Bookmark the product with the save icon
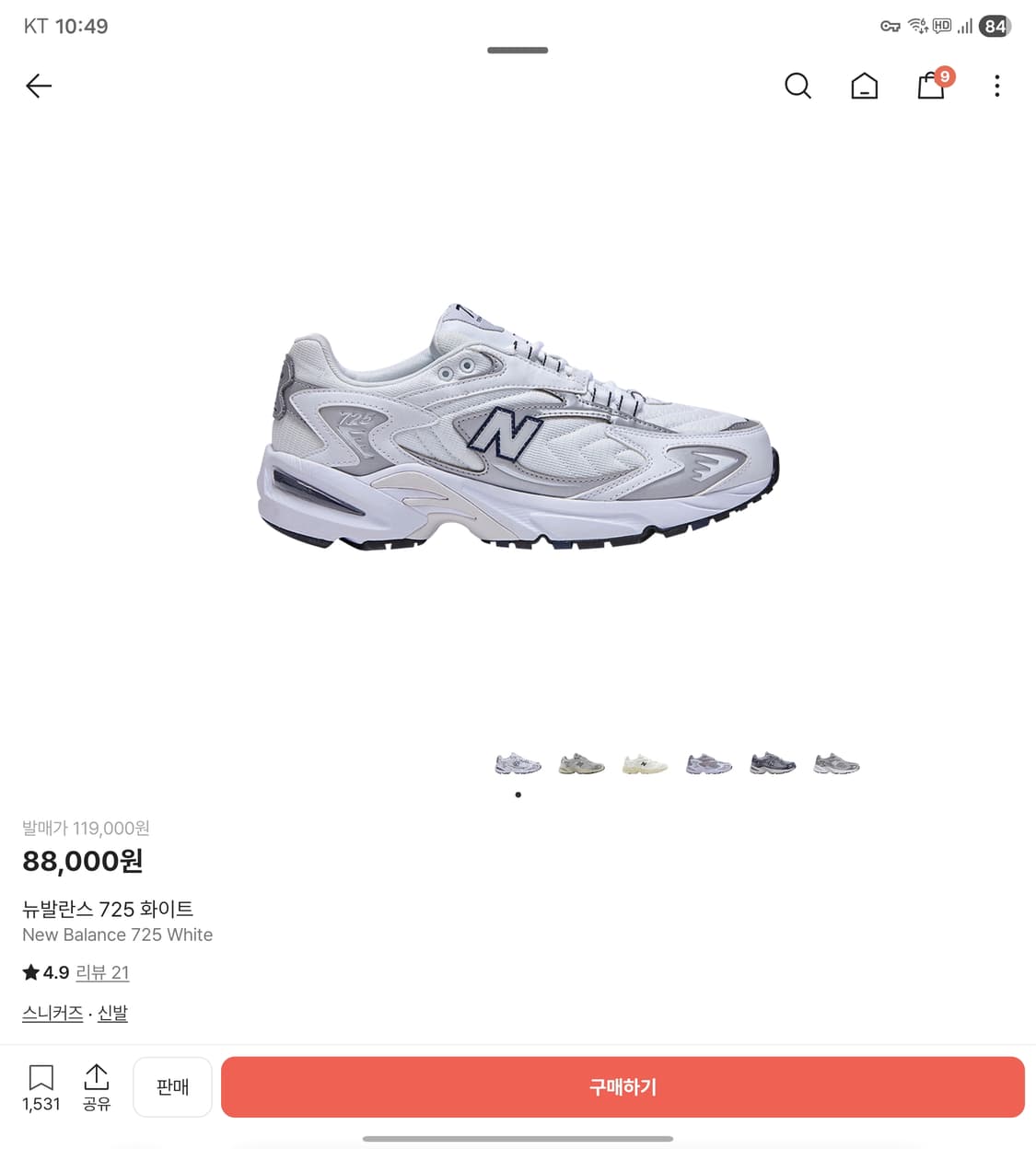Image resolution: width=1036 pixels, height=1149 pixels. point(41,1081)
